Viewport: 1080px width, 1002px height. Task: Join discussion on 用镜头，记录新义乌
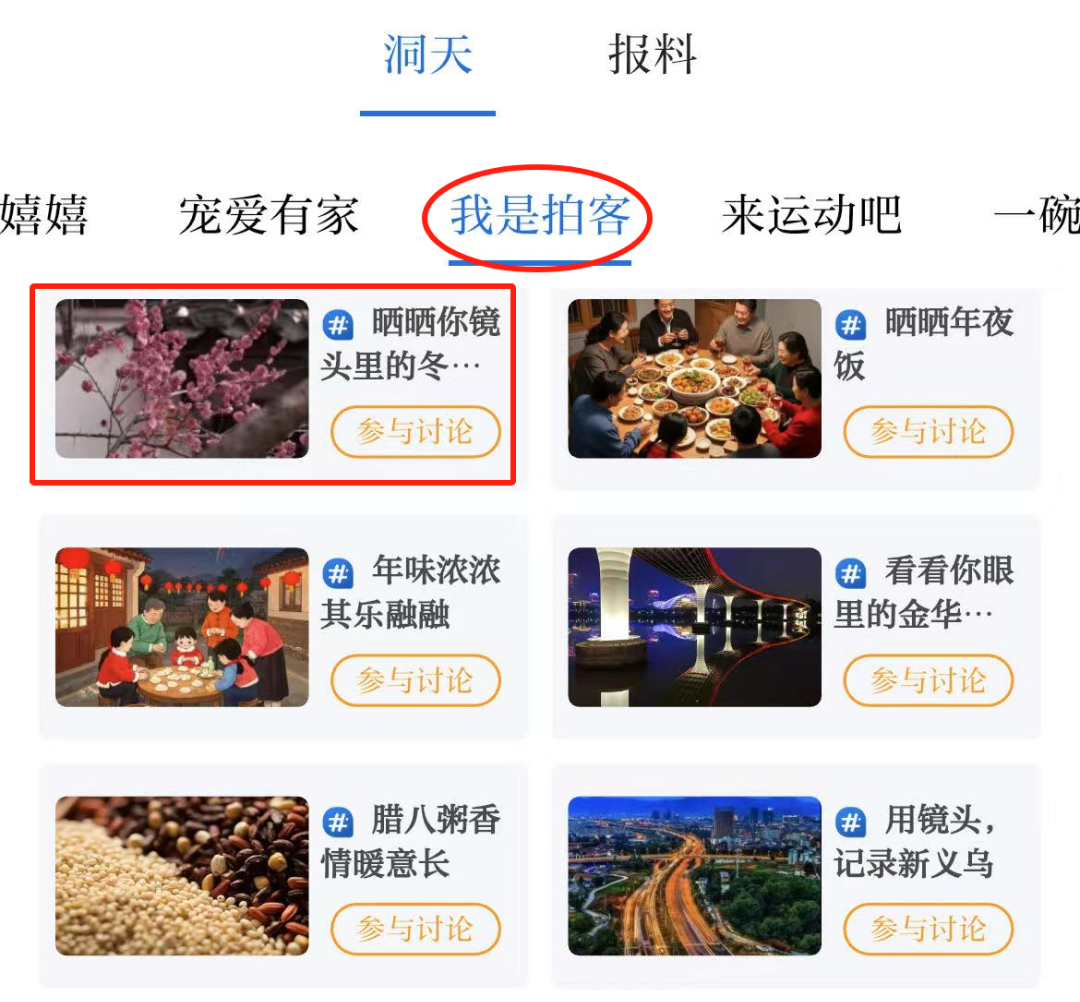(x=928, y=930)
